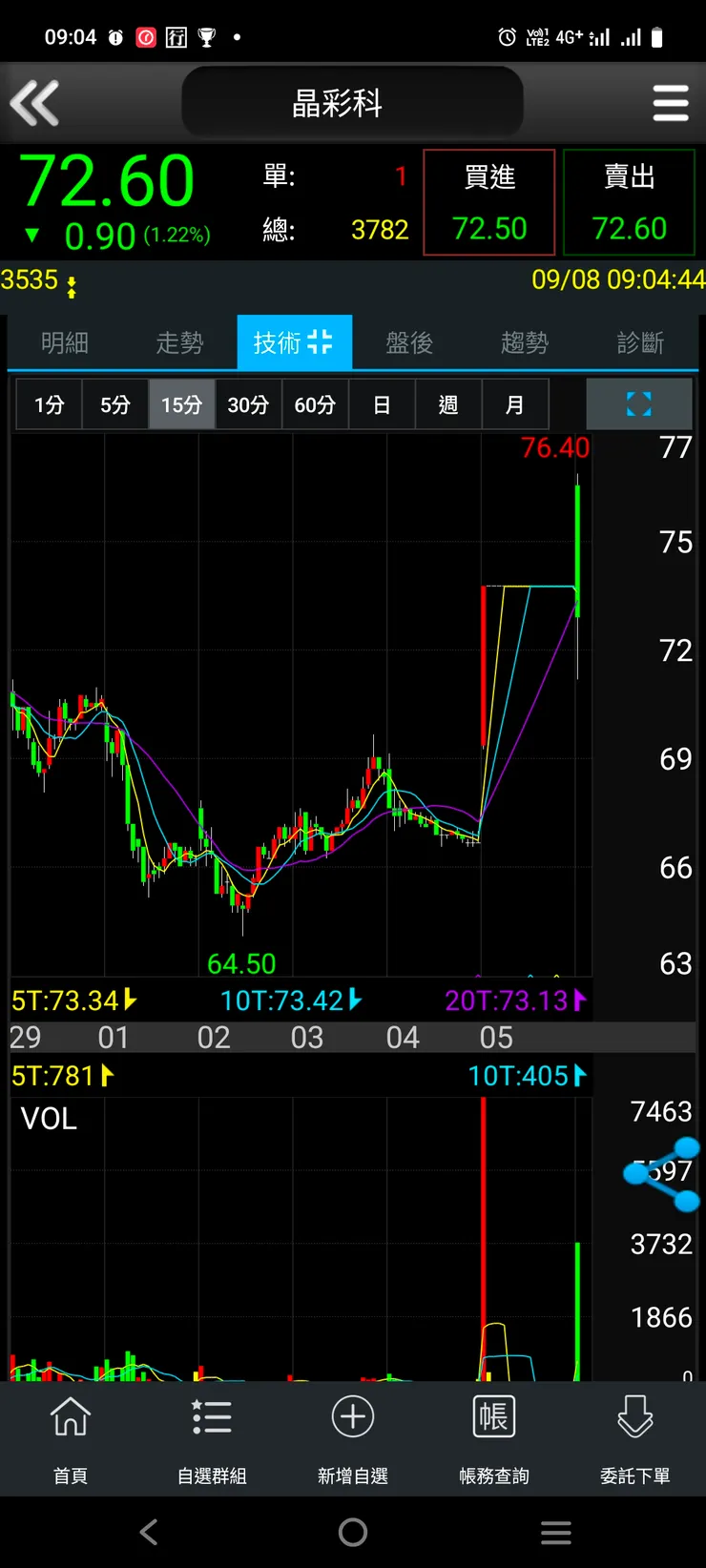The height and width of the screenshot is (1568, 706).
Task: Go back with the double-arrow icon
Action: pos(35,103)
